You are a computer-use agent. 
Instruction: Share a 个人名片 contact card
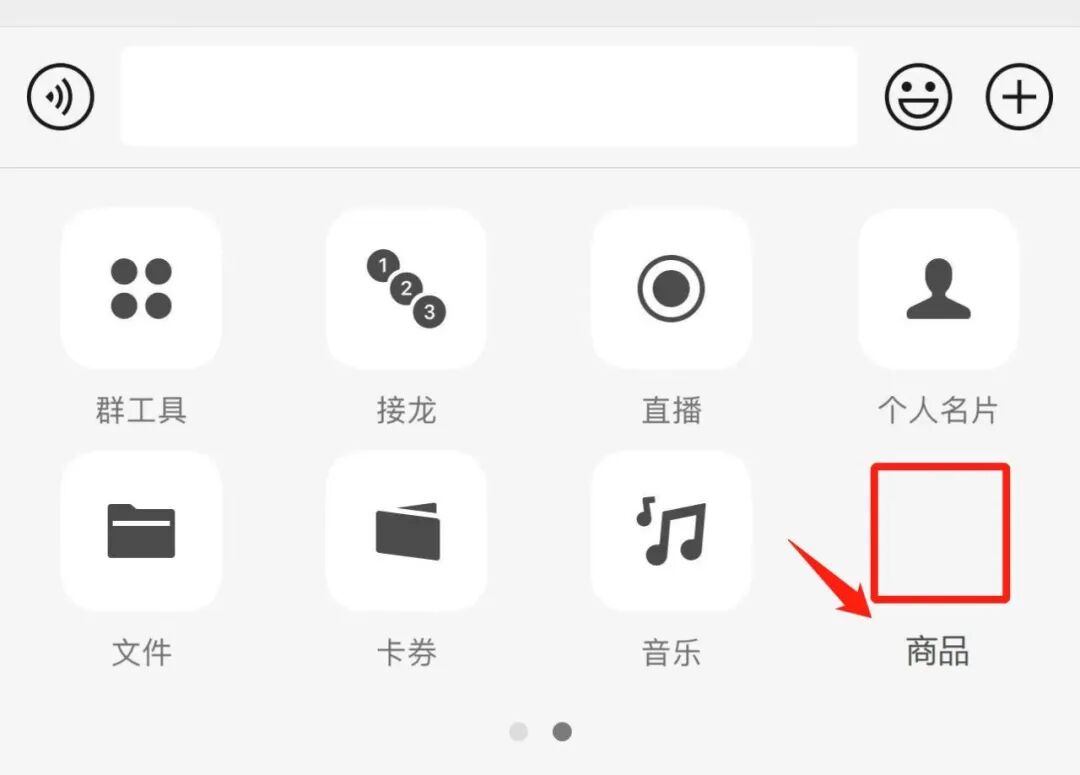(x=938, y=289)
